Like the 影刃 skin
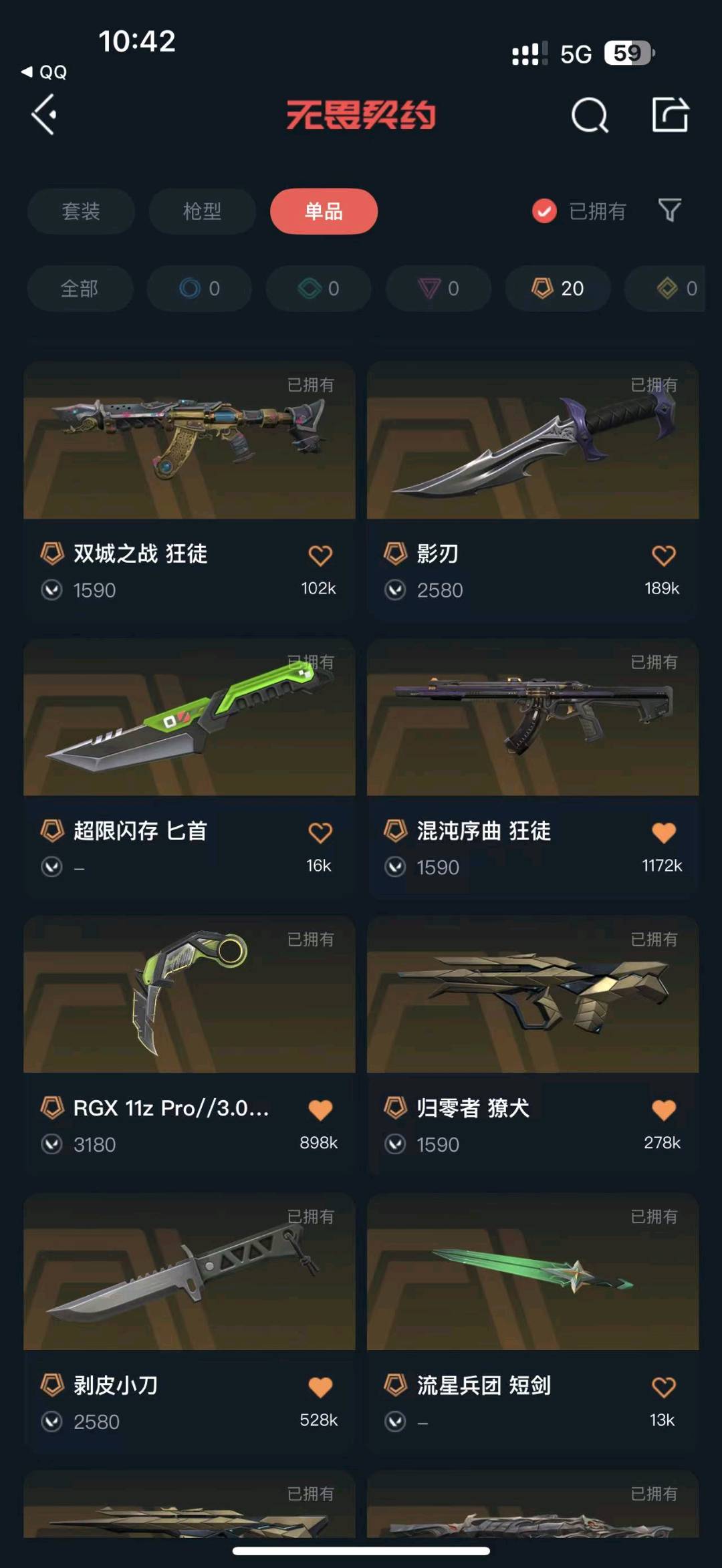This screenshot has height=1568, width=722. coord(663,555)
